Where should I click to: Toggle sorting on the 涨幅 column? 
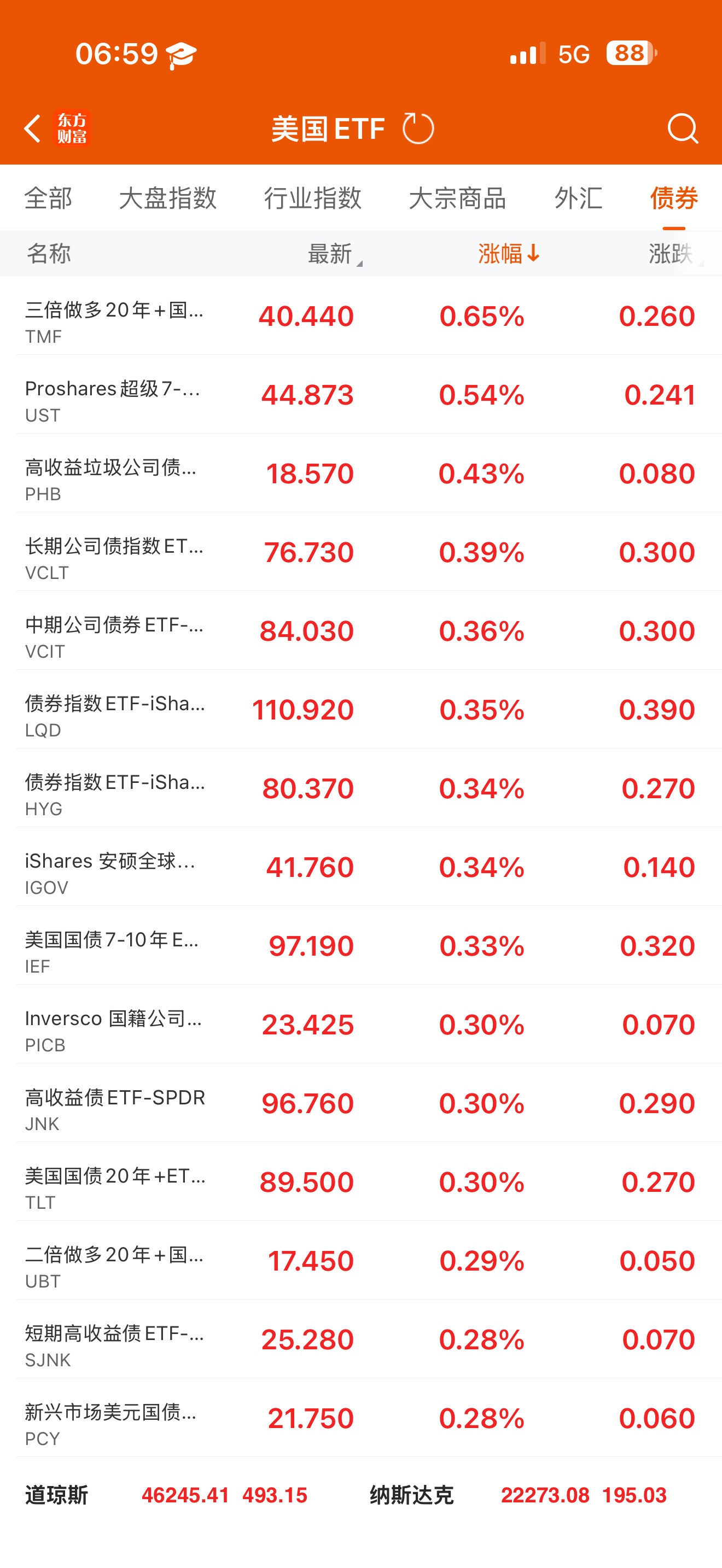pyautogui.click(x=508, y=253)
